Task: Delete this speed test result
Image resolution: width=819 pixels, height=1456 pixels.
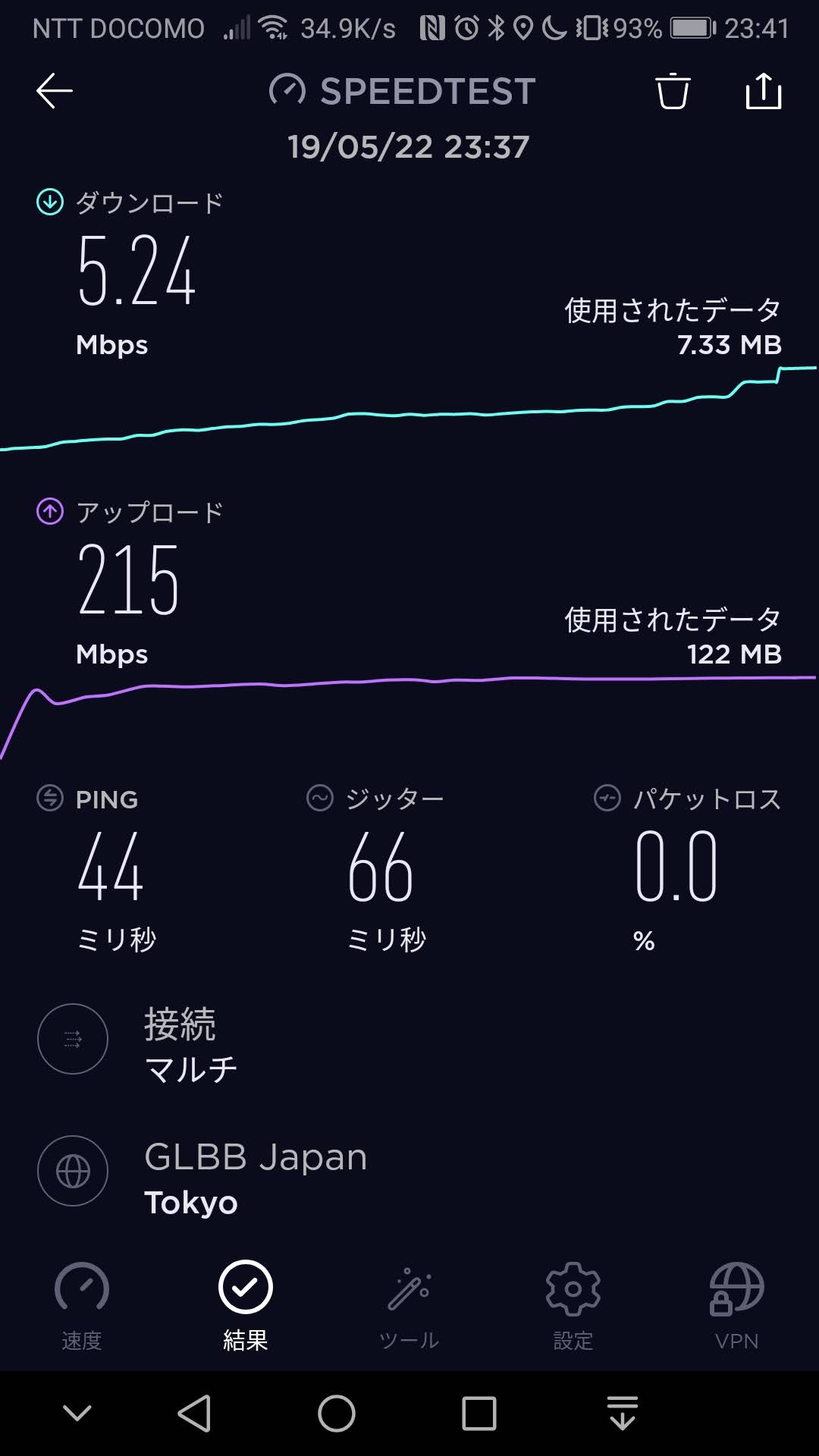Action: (x=673, y=91)
